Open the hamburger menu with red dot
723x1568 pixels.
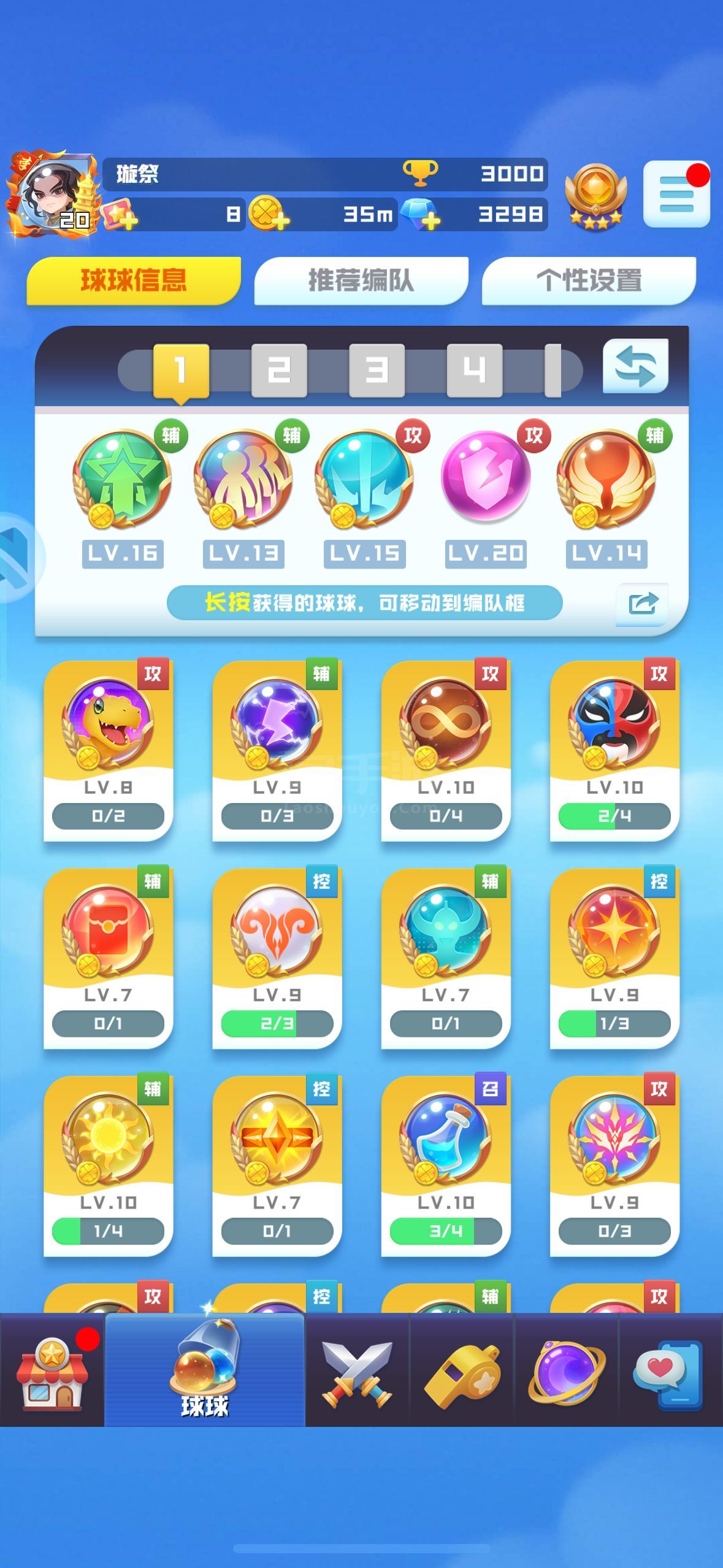coord(676,194)
